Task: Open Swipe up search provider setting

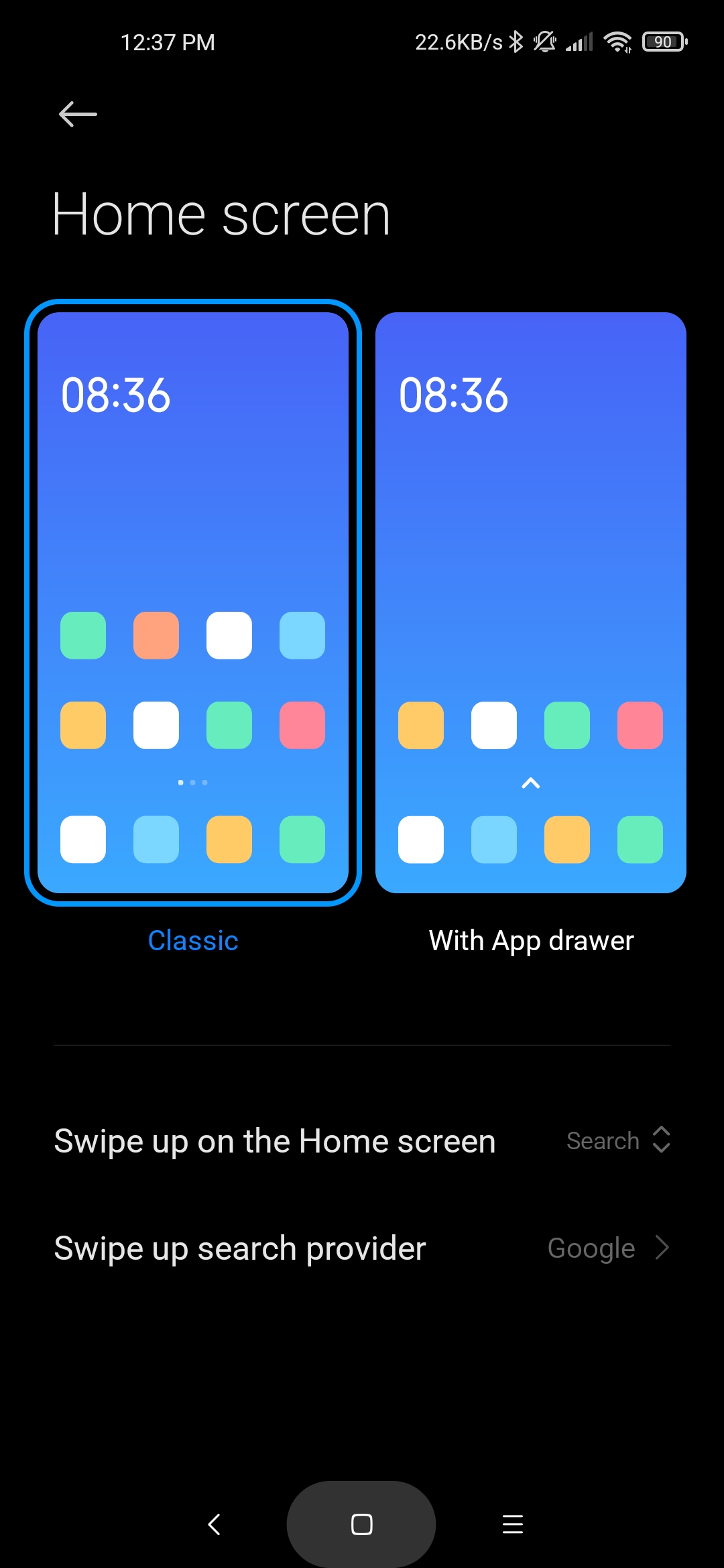Action: [x=362, y=1248]
